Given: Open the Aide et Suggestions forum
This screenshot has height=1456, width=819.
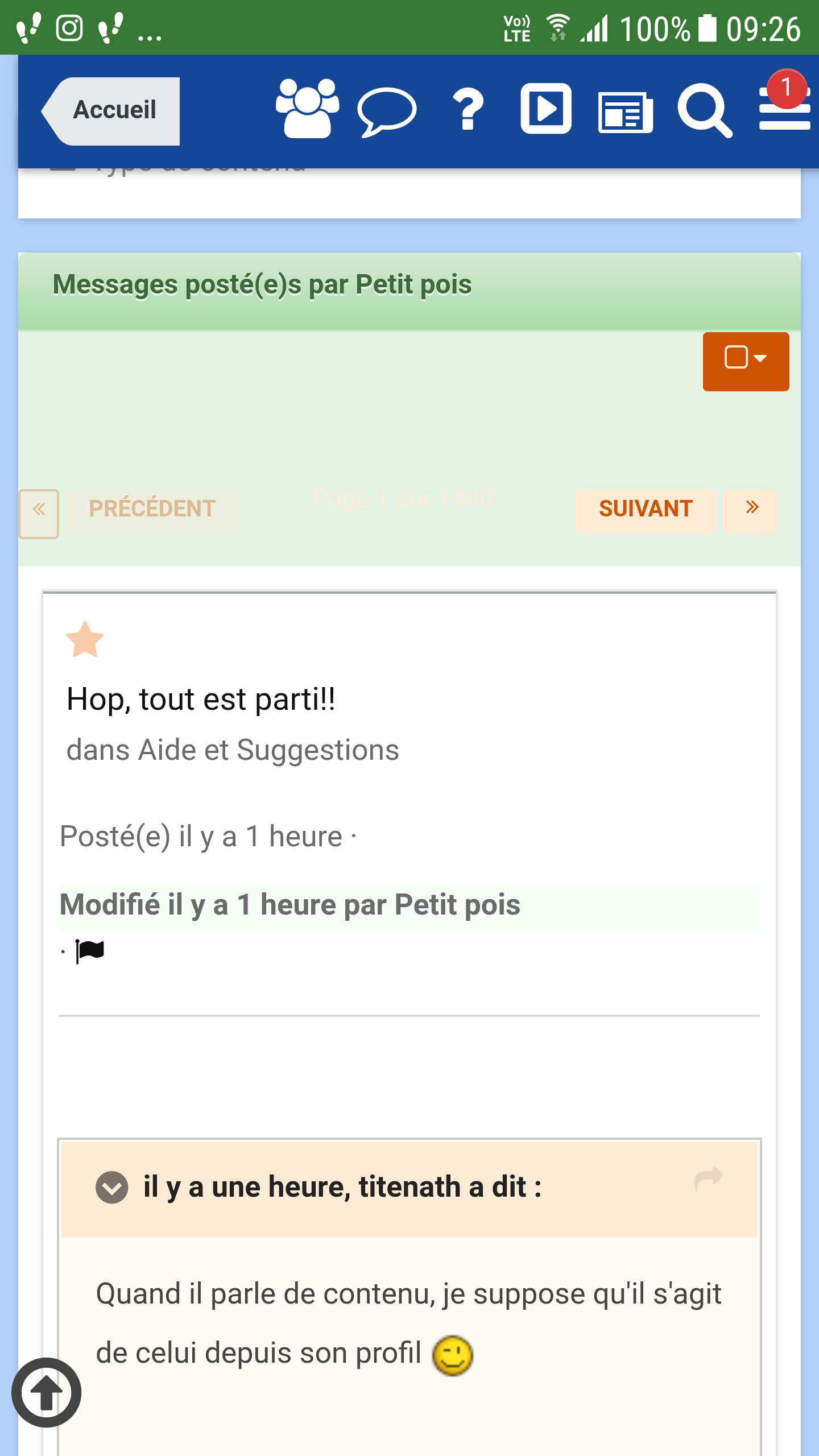Looking at the screenshot, I should [x=269, y=750].
